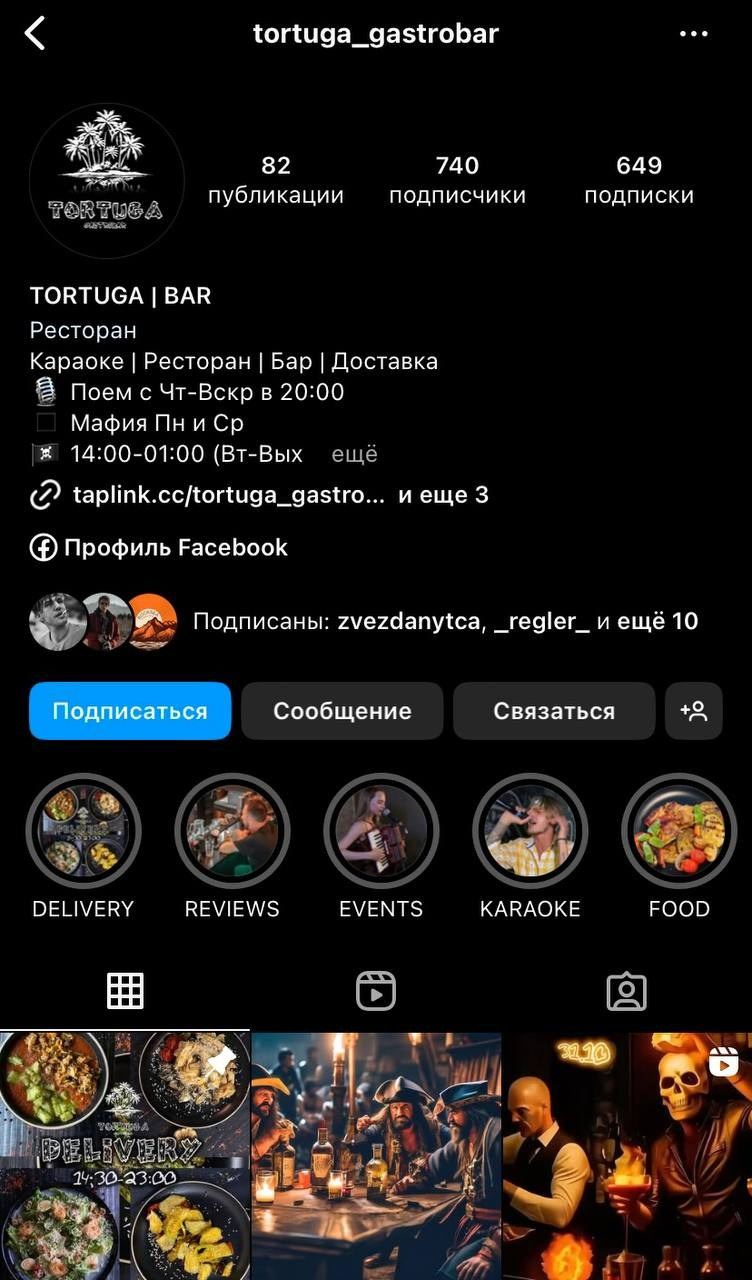
Task: View the 740 подписчики count
Action: (457, 178)
